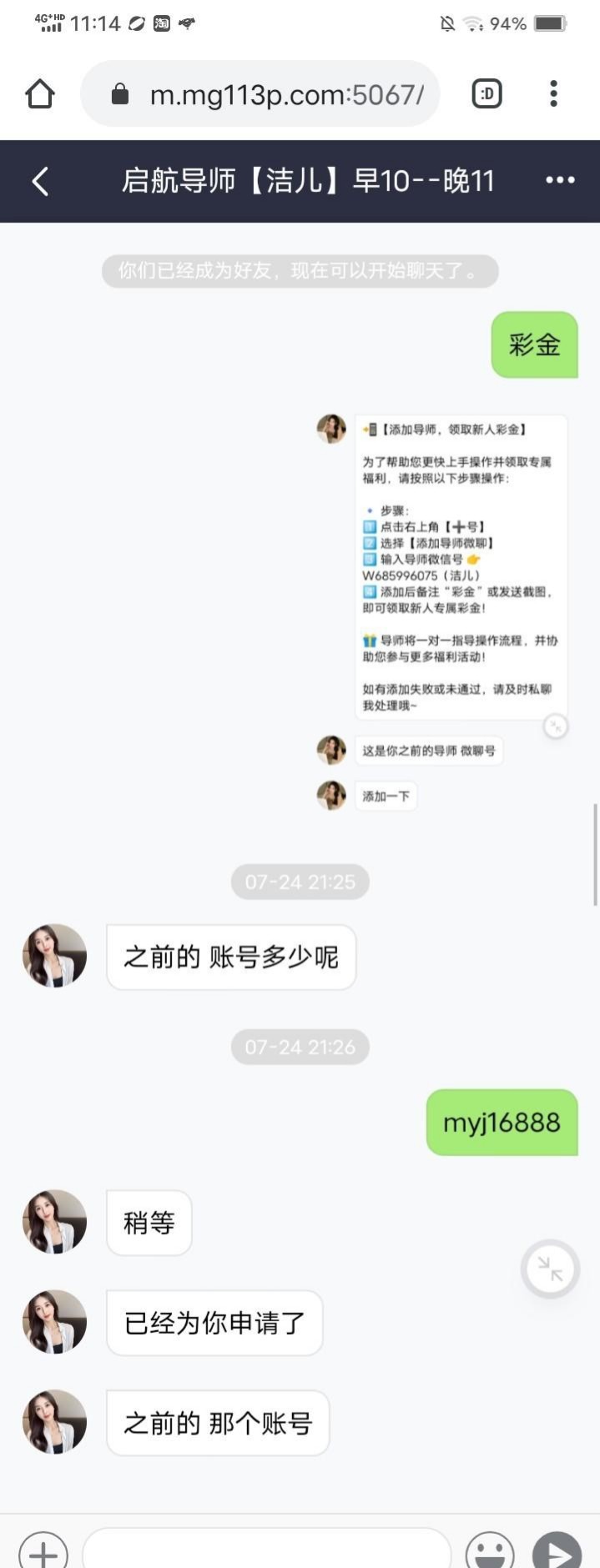This screenshot has height=1568, width=600.
Task: Focus the message text field
Action: [x=267, y=1551]
